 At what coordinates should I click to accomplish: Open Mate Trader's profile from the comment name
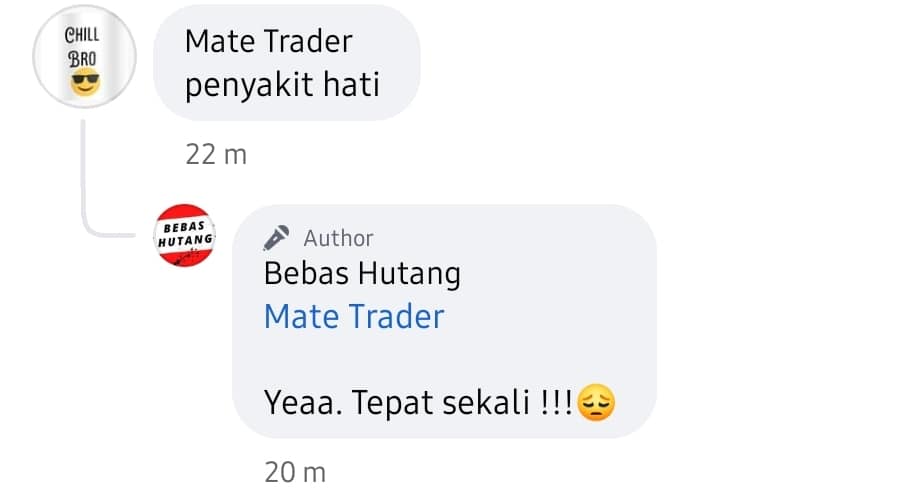(268, 42)
